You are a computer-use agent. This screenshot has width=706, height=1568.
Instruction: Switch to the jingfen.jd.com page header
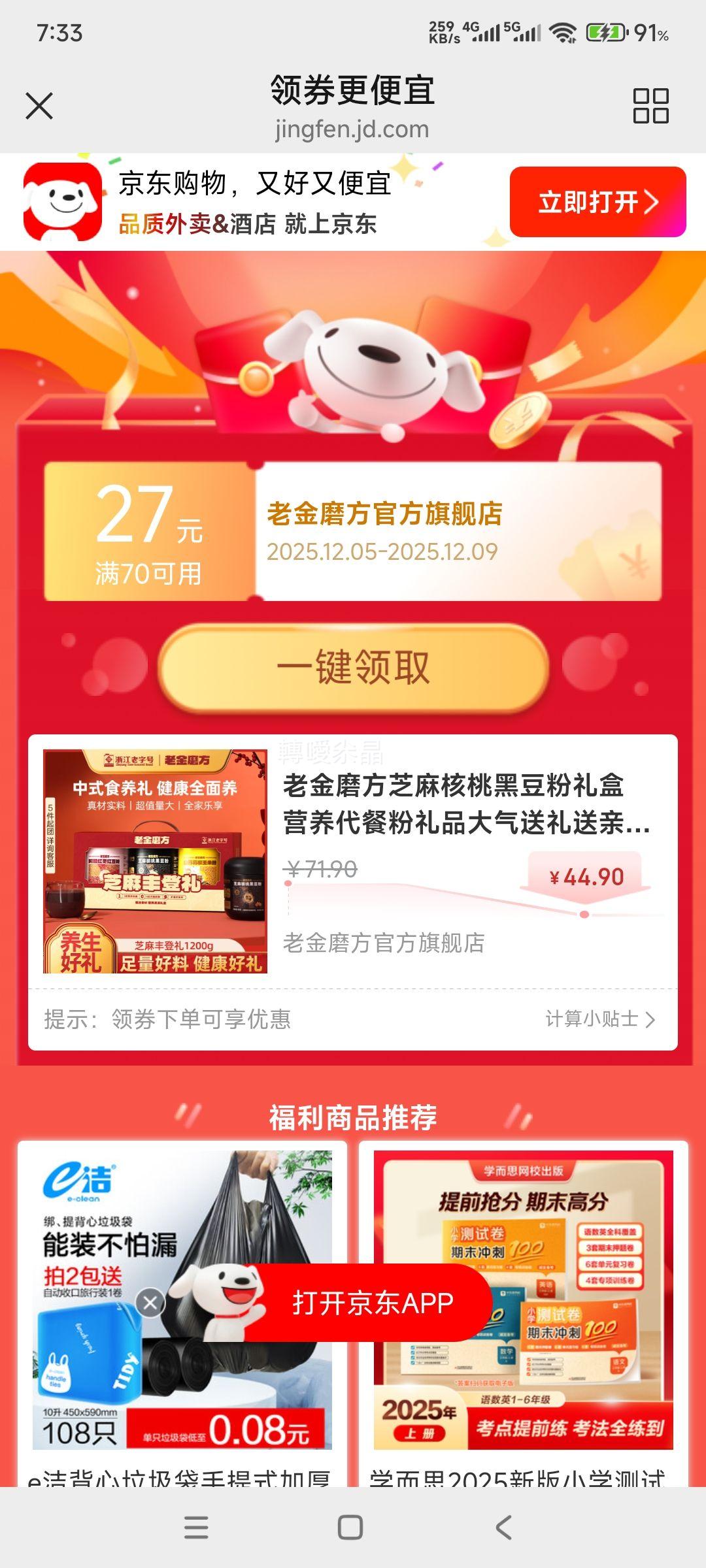tap(353, 128)
